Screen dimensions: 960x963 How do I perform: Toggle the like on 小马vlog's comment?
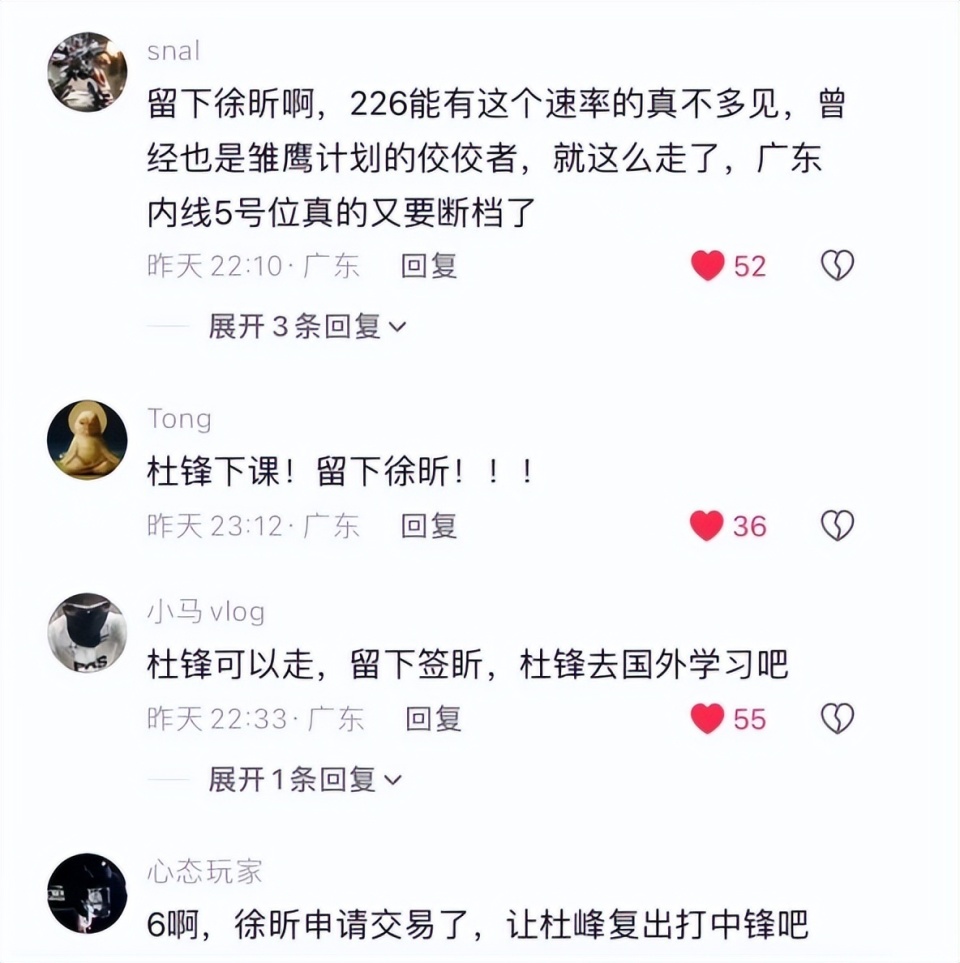pyautogui.click(x=709, y=718)
